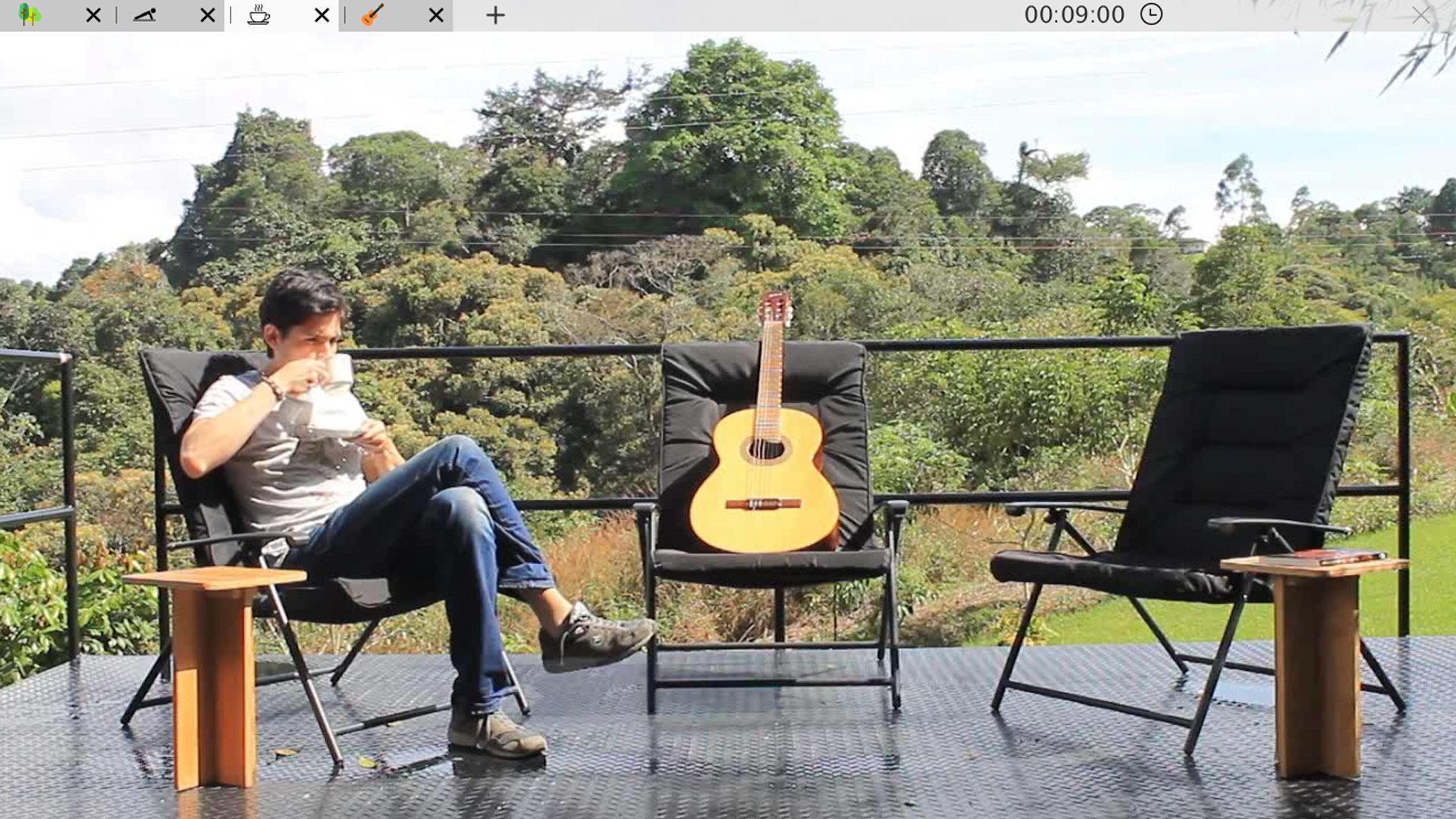Close the exercise tab
This screenshot has width=1456, height=819.
point(208,15)
